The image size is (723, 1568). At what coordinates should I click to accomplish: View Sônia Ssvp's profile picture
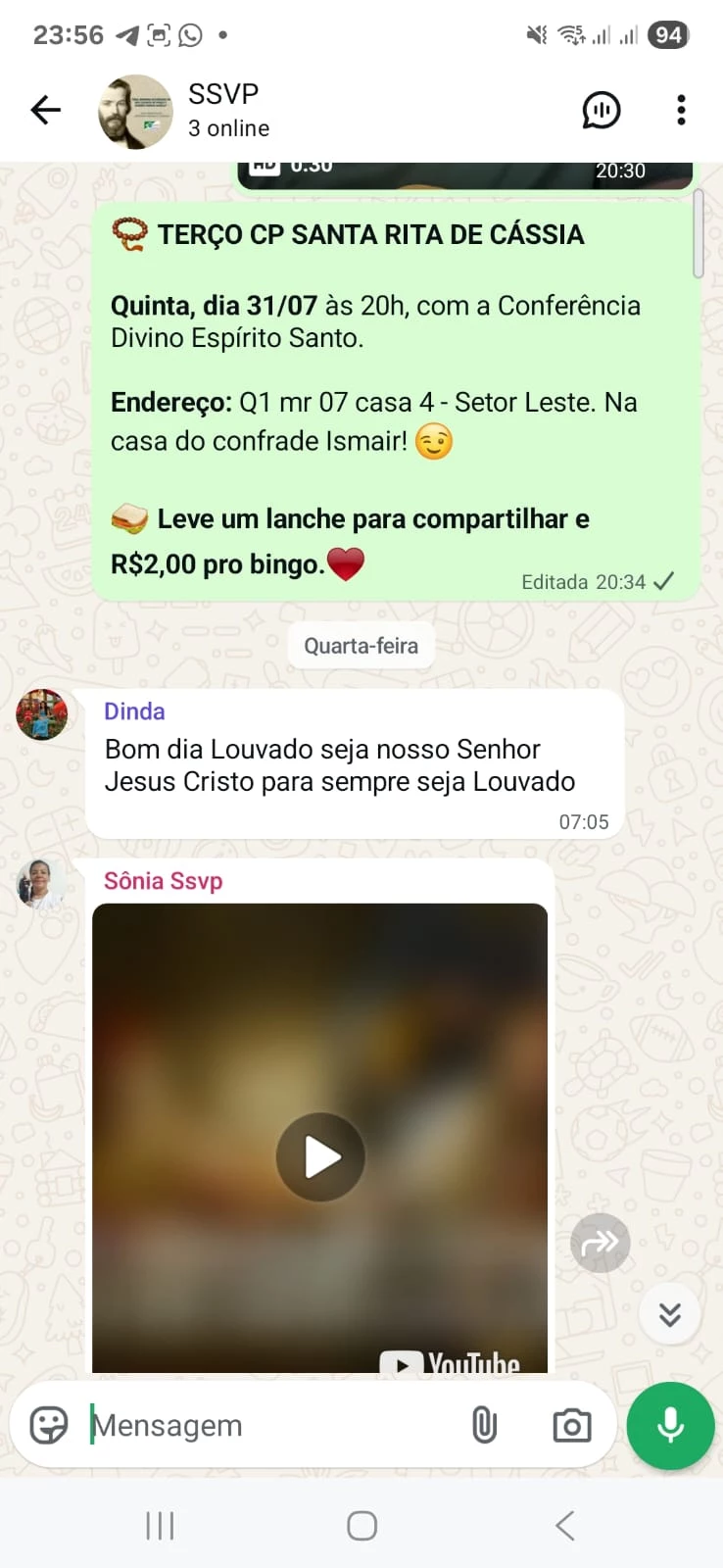click(41, 884)
